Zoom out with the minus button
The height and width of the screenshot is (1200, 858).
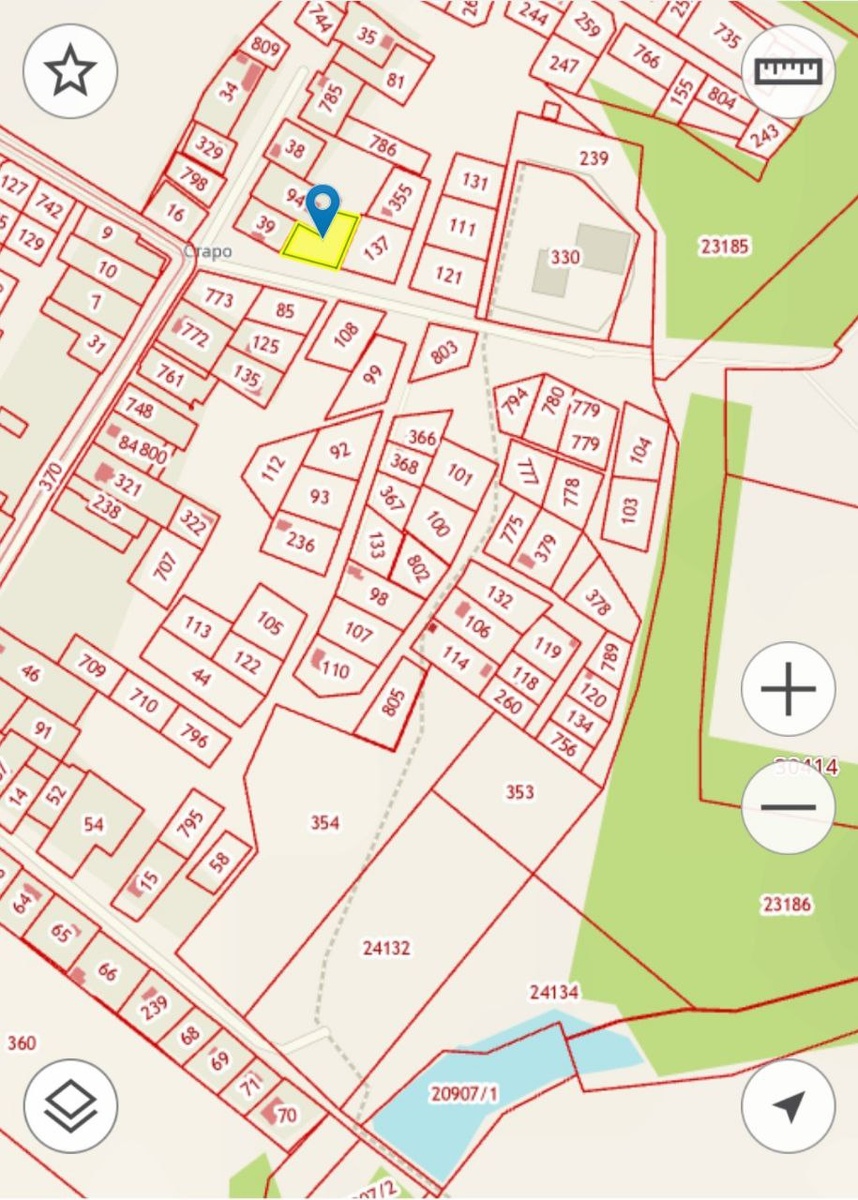point(788,807)
